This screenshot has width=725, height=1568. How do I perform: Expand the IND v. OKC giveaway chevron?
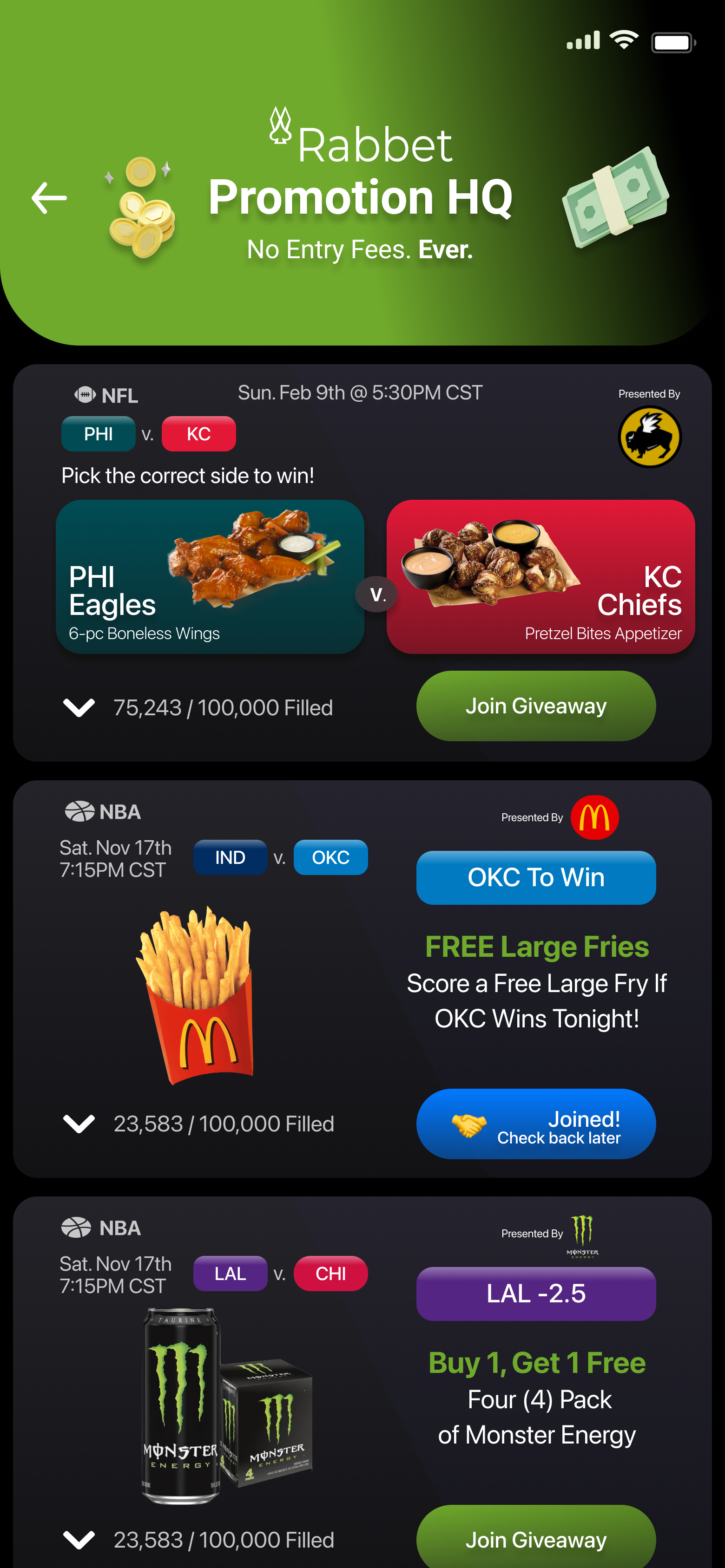point(79,1124)
